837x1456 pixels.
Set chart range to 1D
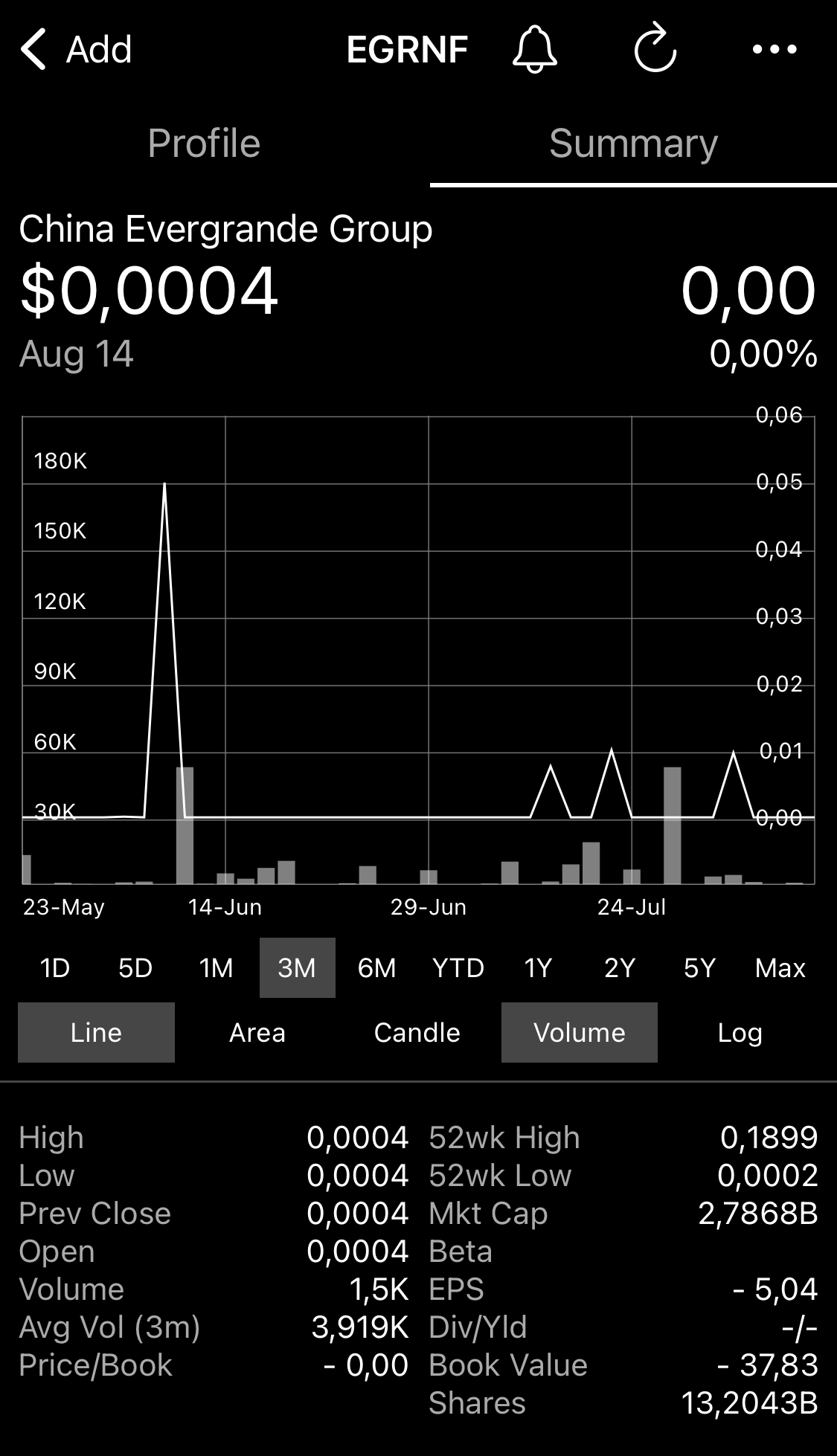click(x=55, y=968)
